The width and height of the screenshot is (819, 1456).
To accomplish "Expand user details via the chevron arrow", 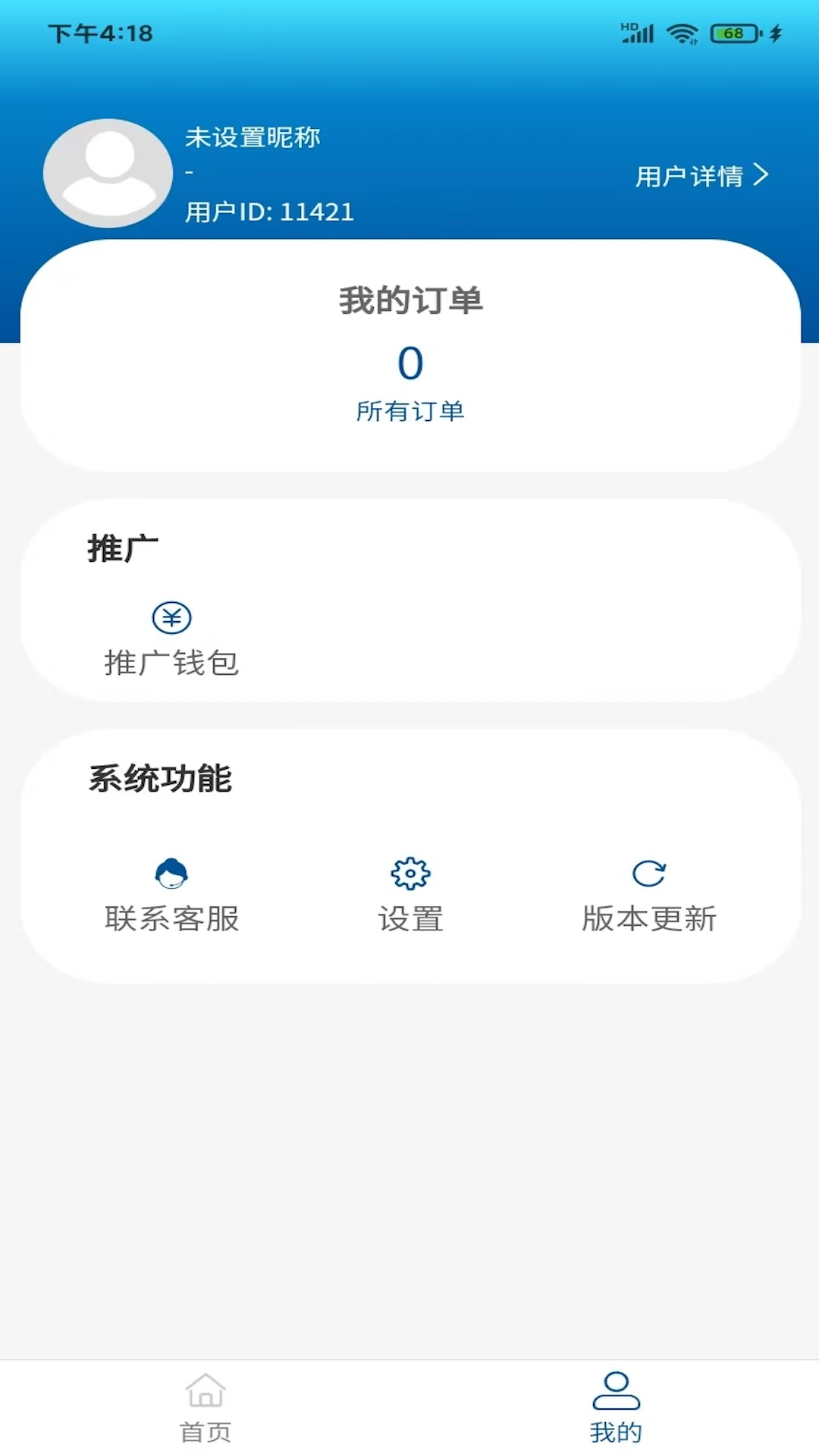I will [761, 176].
